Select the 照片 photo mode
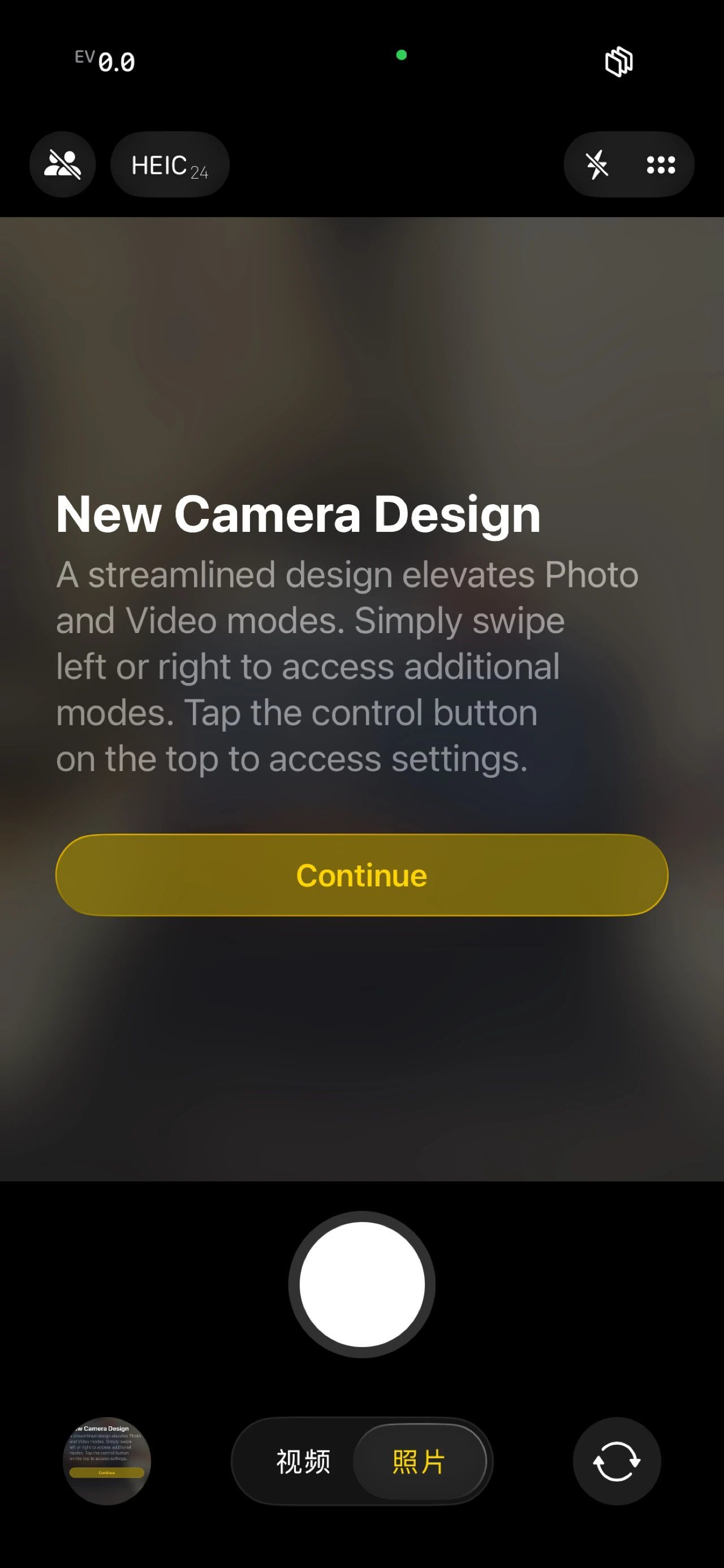This screenshot has height=1568, width=724. tap(419, 1462)
